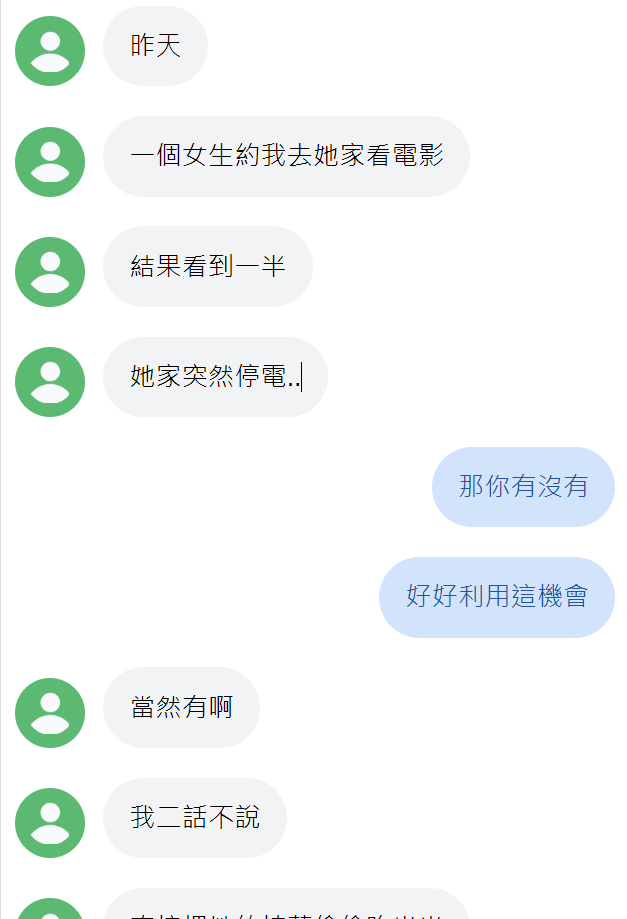View profile from avatar beside 當然有啊
Image resolution: width=627 pixels, height=919 pixels.
click(x=50, y=713)
